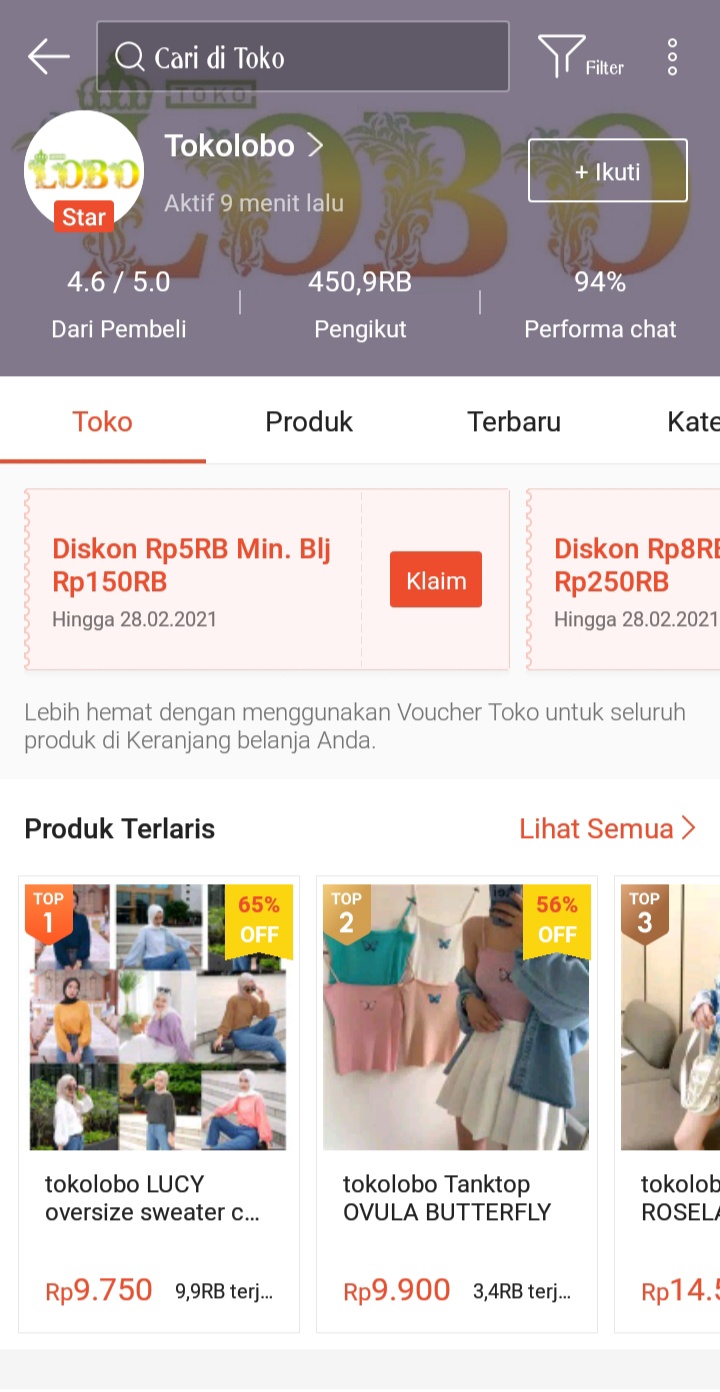Click the search magnifier inside the search bar

[x=128, y=56]
